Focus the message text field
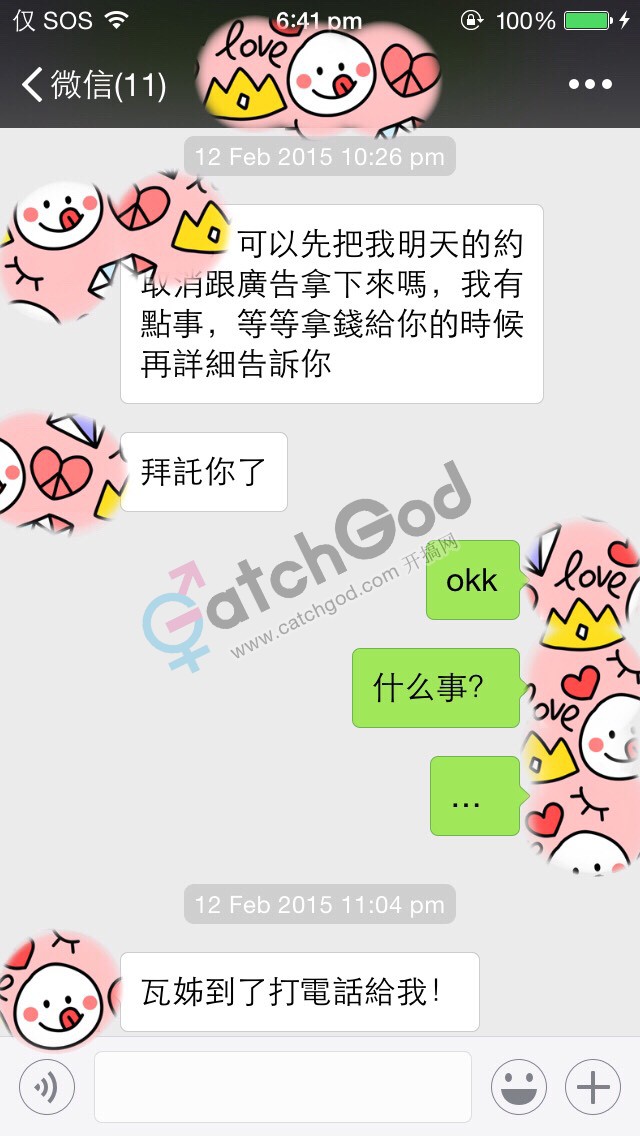The width and height of the screenshot is (640, 1136). coord(283,1087)
